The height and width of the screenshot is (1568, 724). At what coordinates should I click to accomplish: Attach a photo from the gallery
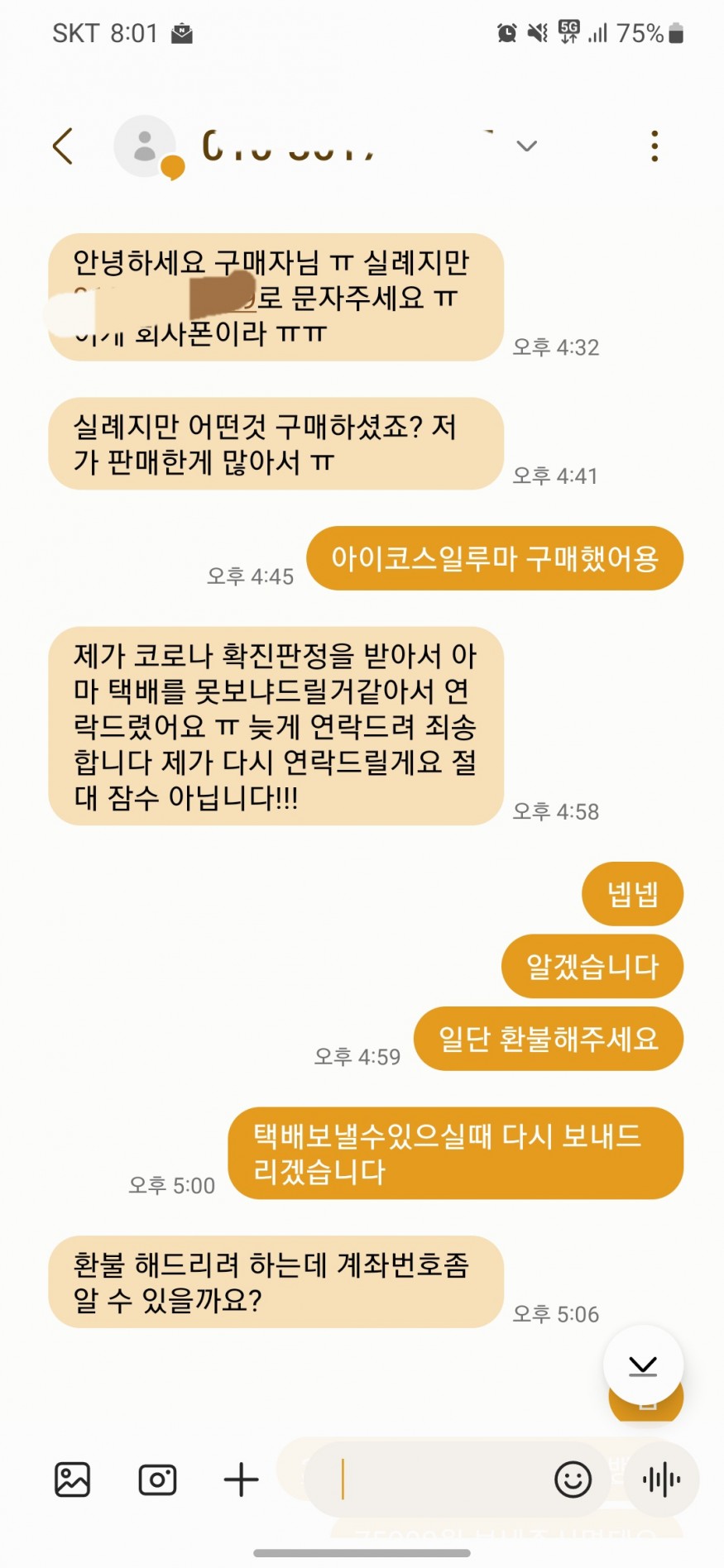coord(73,1480)
